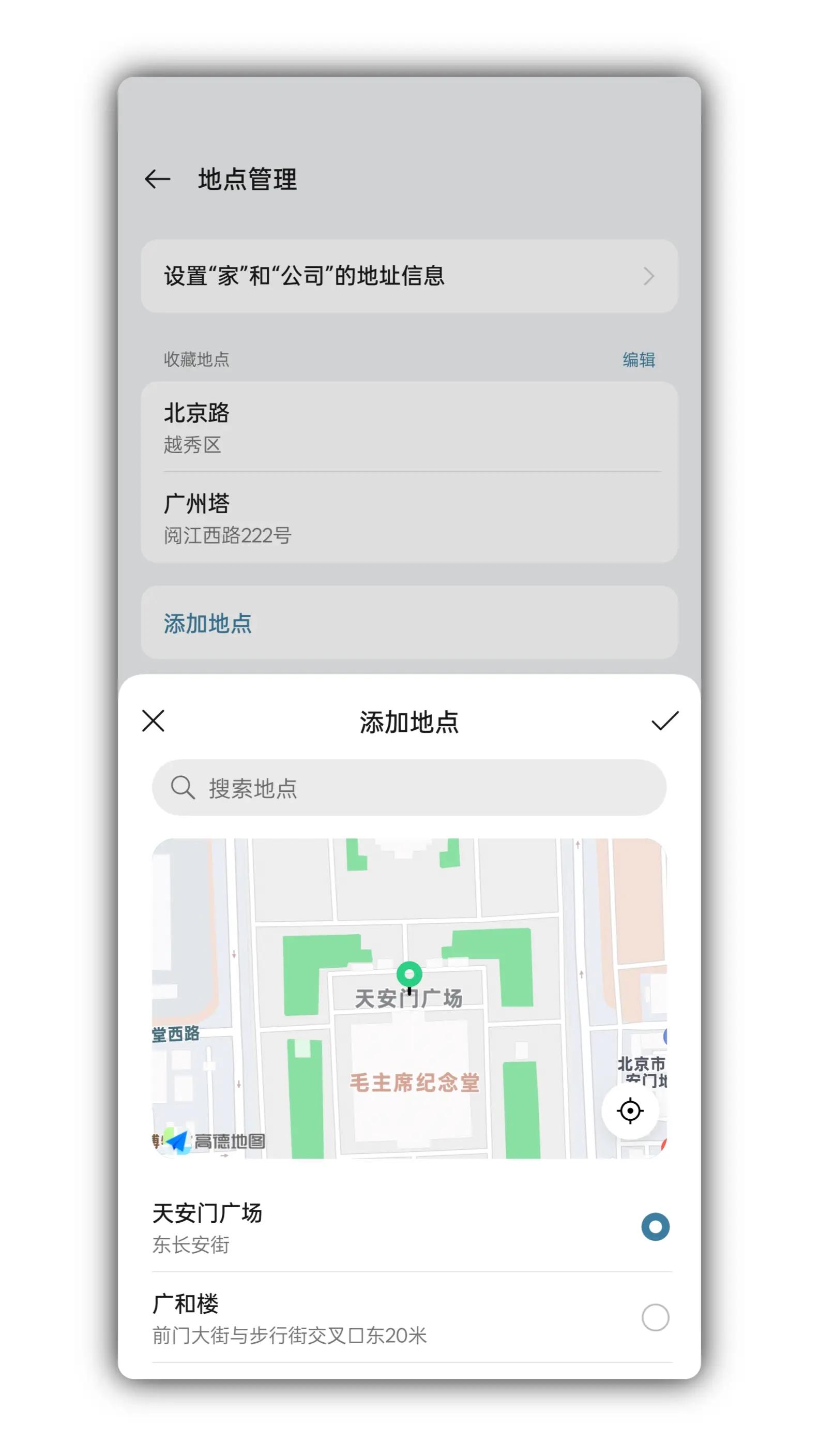Tap 编辑 to edit saved places
The height and width of the screenshot is (1456, 819).
tap(639, 359)
